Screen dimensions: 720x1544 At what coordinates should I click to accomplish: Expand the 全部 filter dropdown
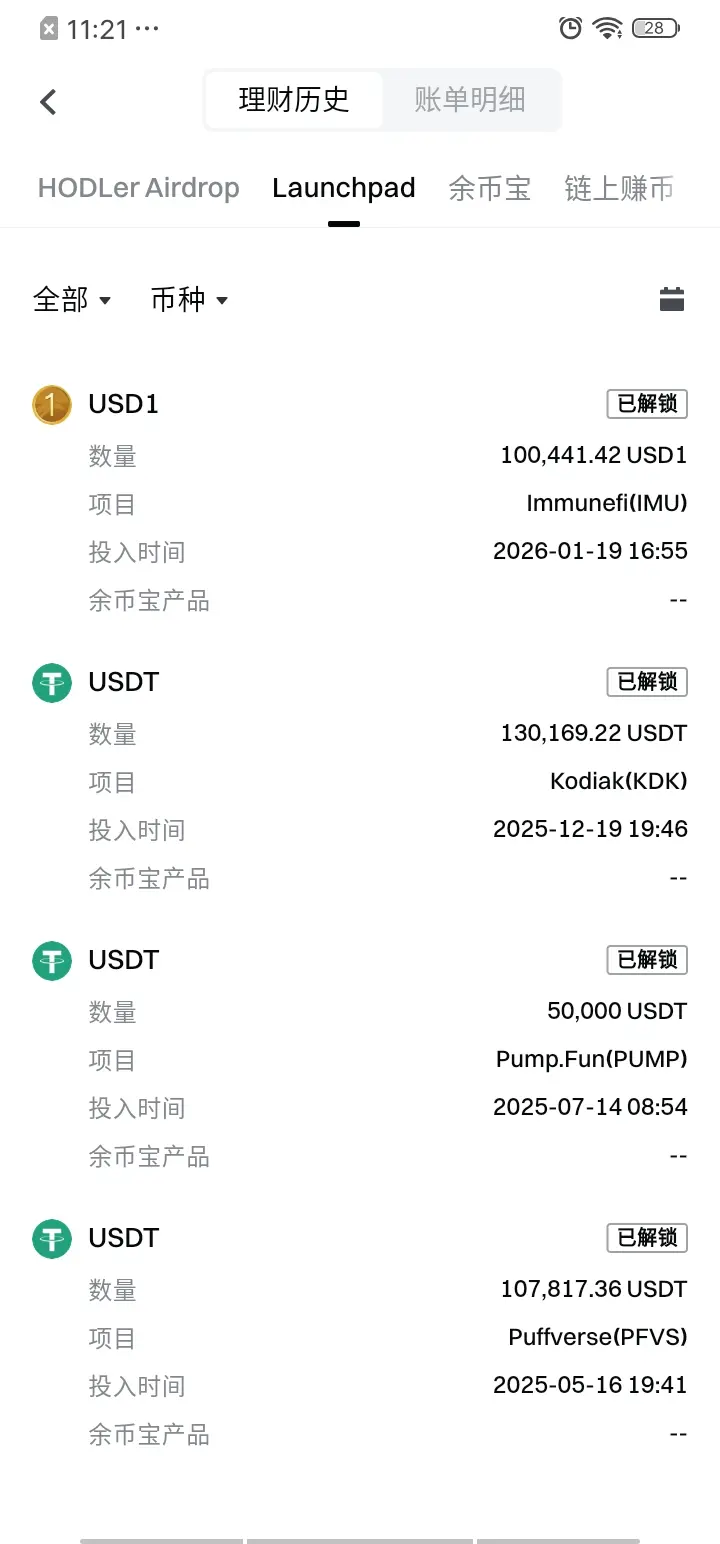(72, 299)
